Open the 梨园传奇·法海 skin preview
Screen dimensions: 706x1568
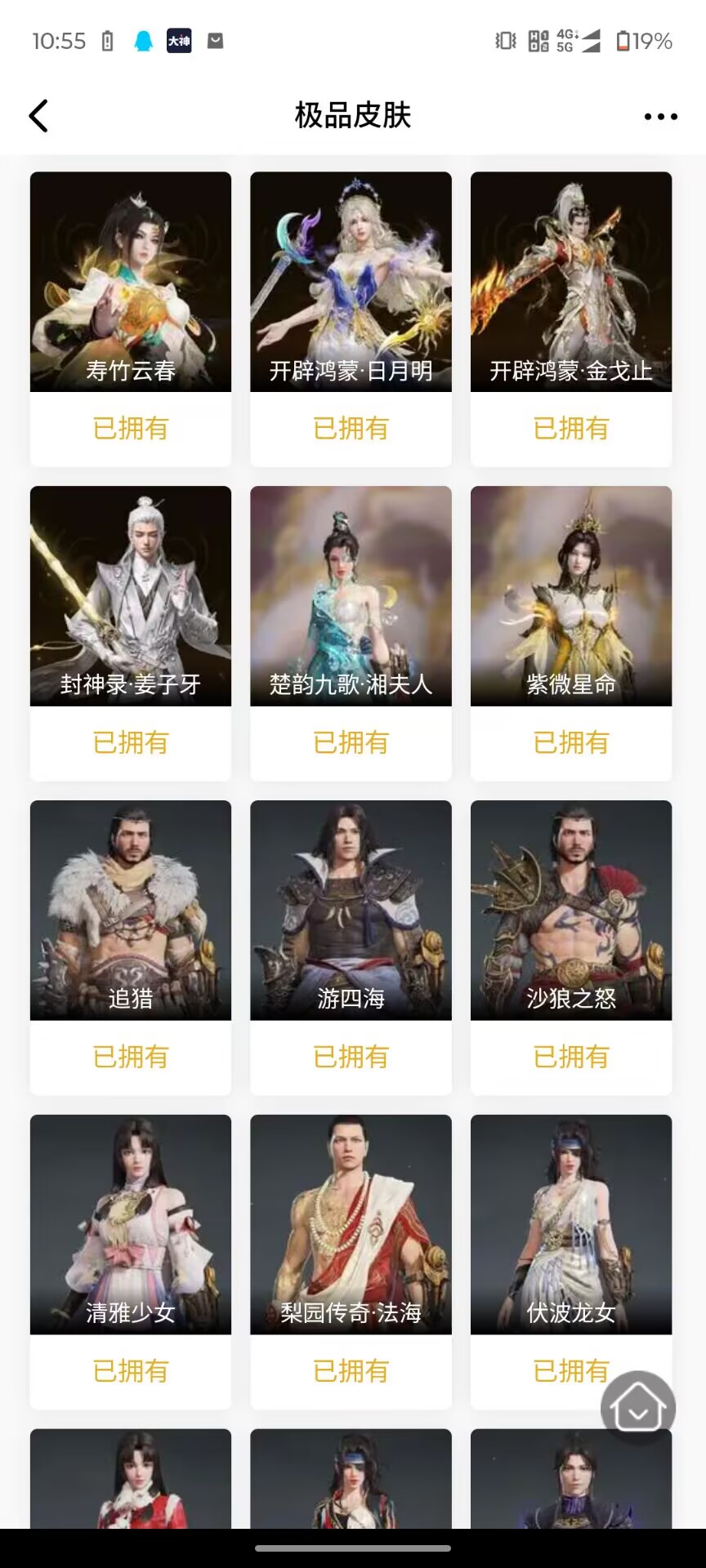tap(351, 1223)
